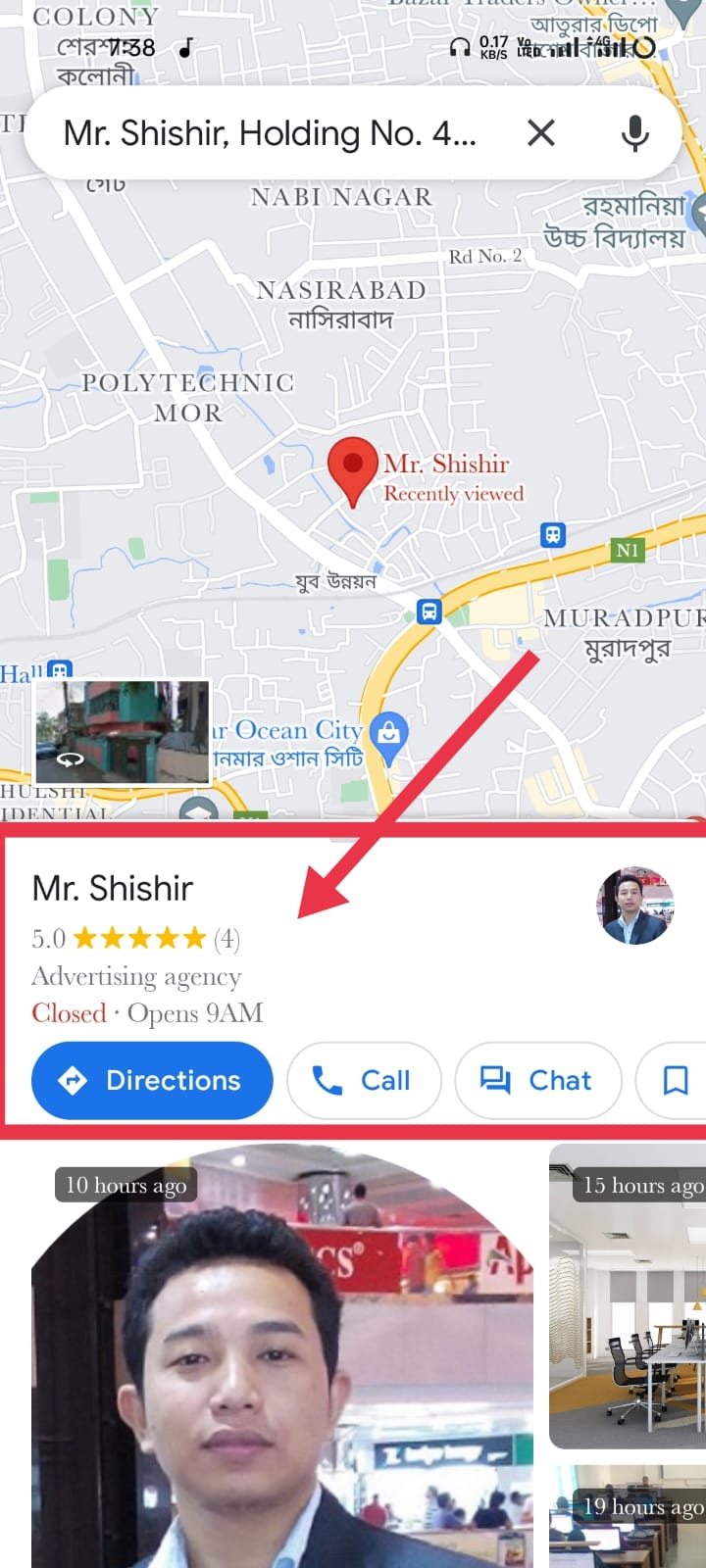Start a Chat with the business

[x=537, y=1080]
